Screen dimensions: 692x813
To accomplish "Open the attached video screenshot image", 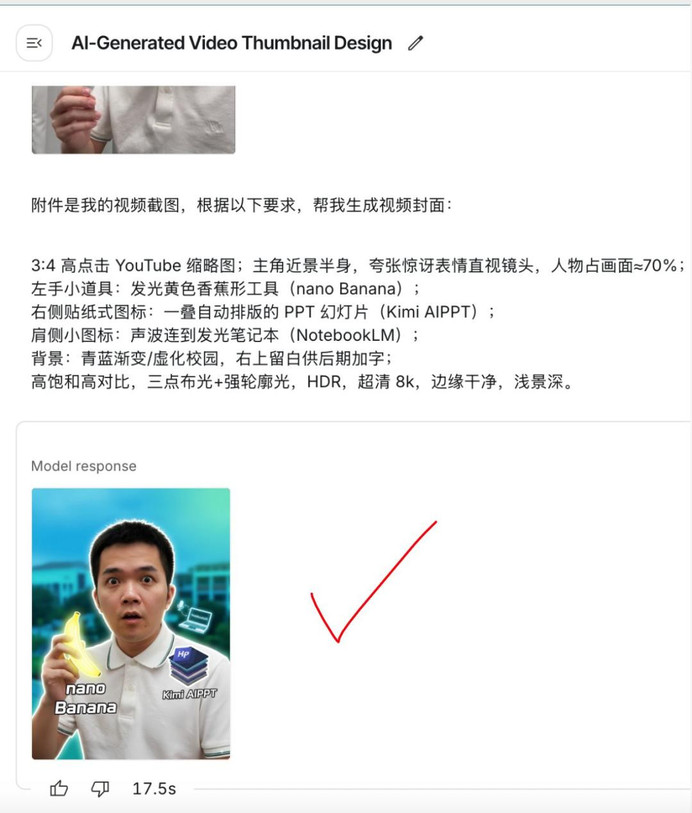I will [133, 119].
